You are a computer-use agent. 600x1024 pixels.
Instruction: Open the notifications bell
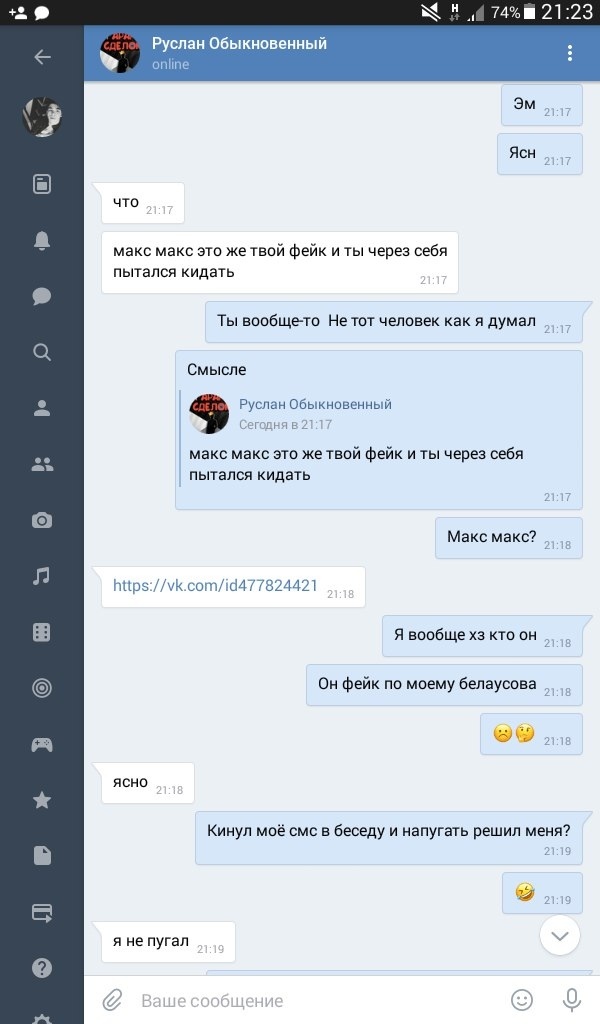42,240
